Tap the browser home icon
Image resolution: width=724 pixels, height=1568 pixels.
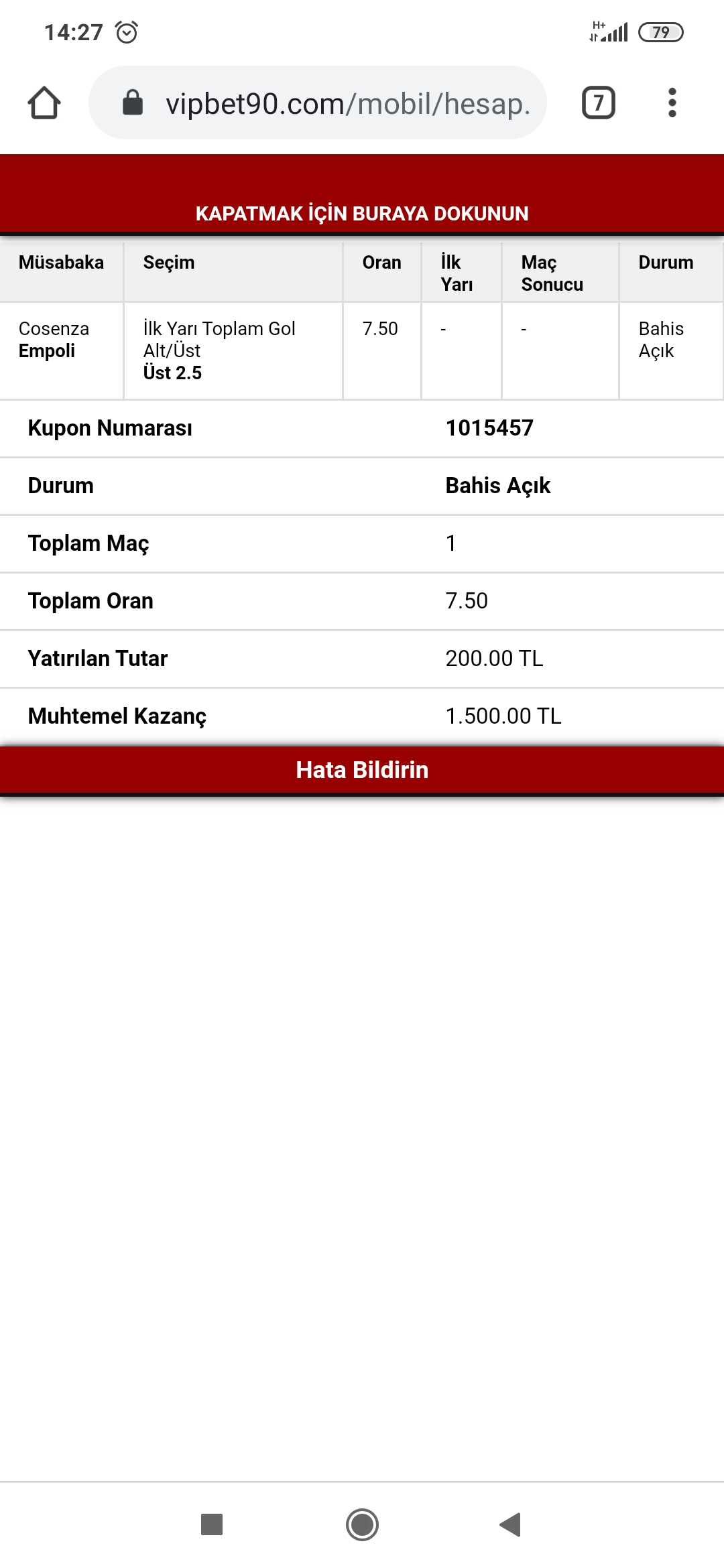tap(44, 103)
